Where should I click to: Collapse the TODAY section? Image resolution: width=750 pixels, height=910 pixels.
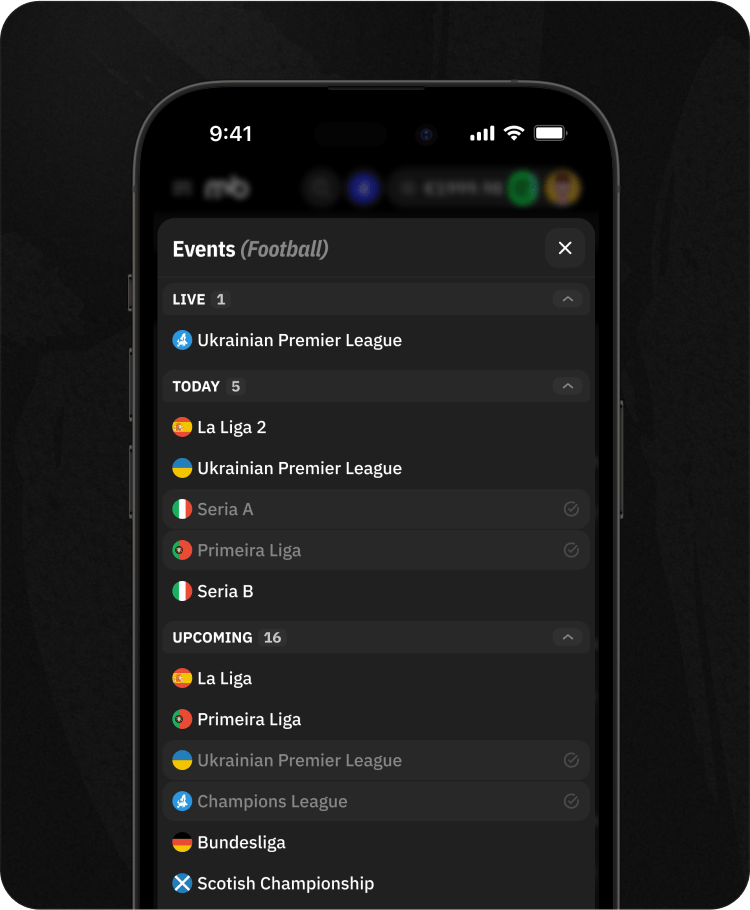[x=568, y=386]
